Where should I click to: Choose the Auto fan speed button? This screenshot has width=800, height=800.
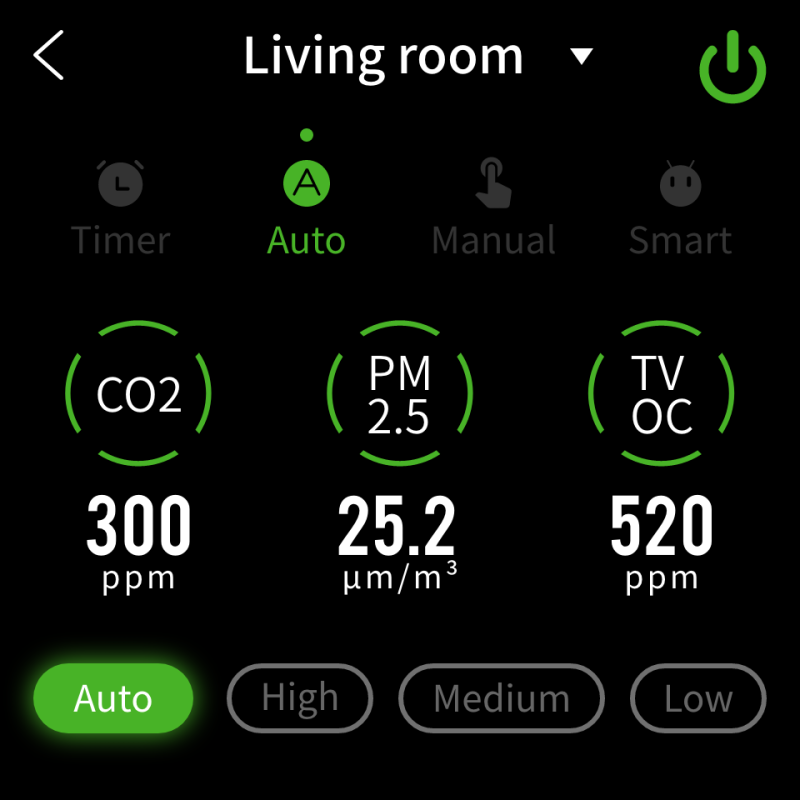(x=113, y=698)
